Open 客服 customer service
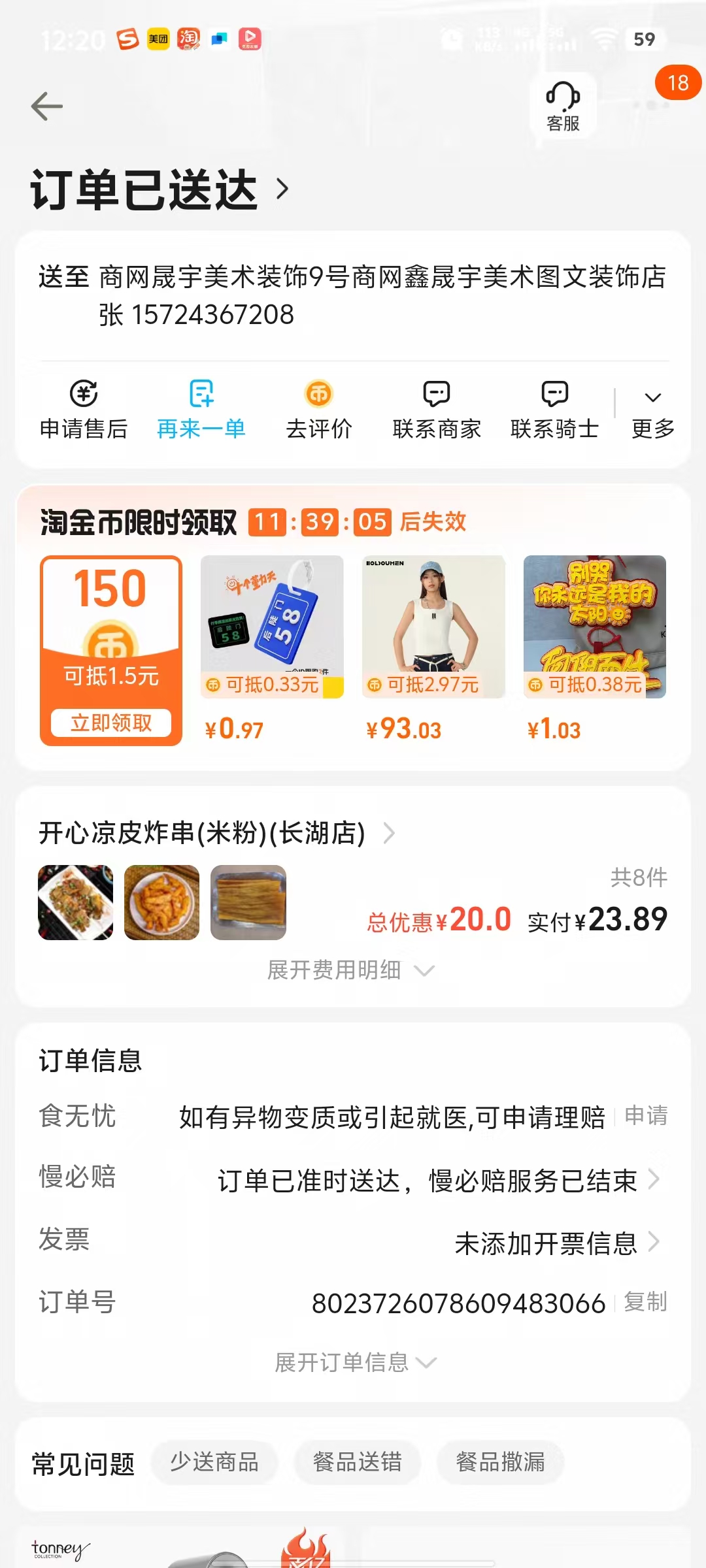The height and width of the screenshot is (1568, 706). (x=563, y=106)
